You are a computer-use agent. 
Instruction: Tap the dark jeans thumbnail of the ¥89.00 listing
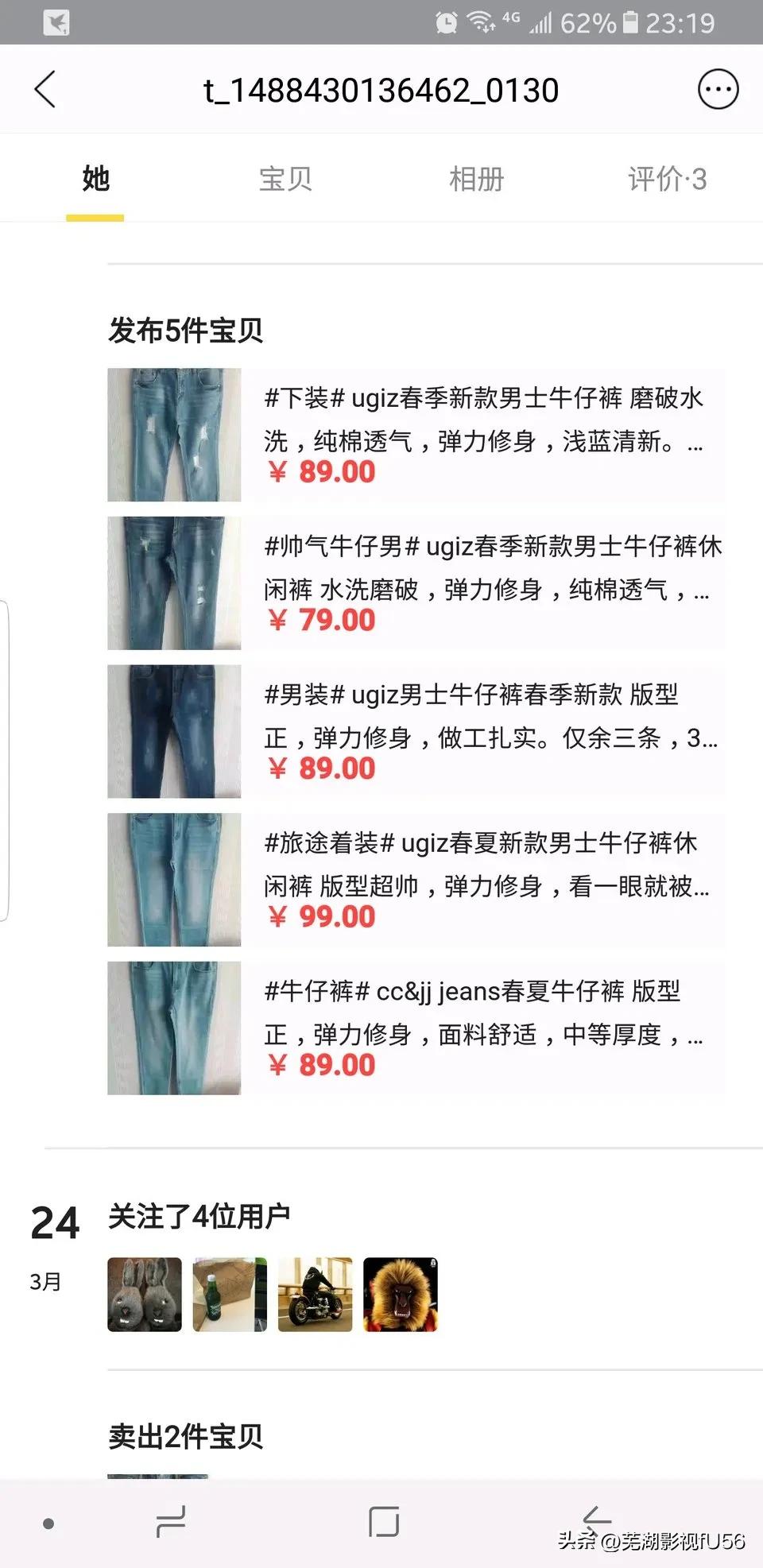174,730
